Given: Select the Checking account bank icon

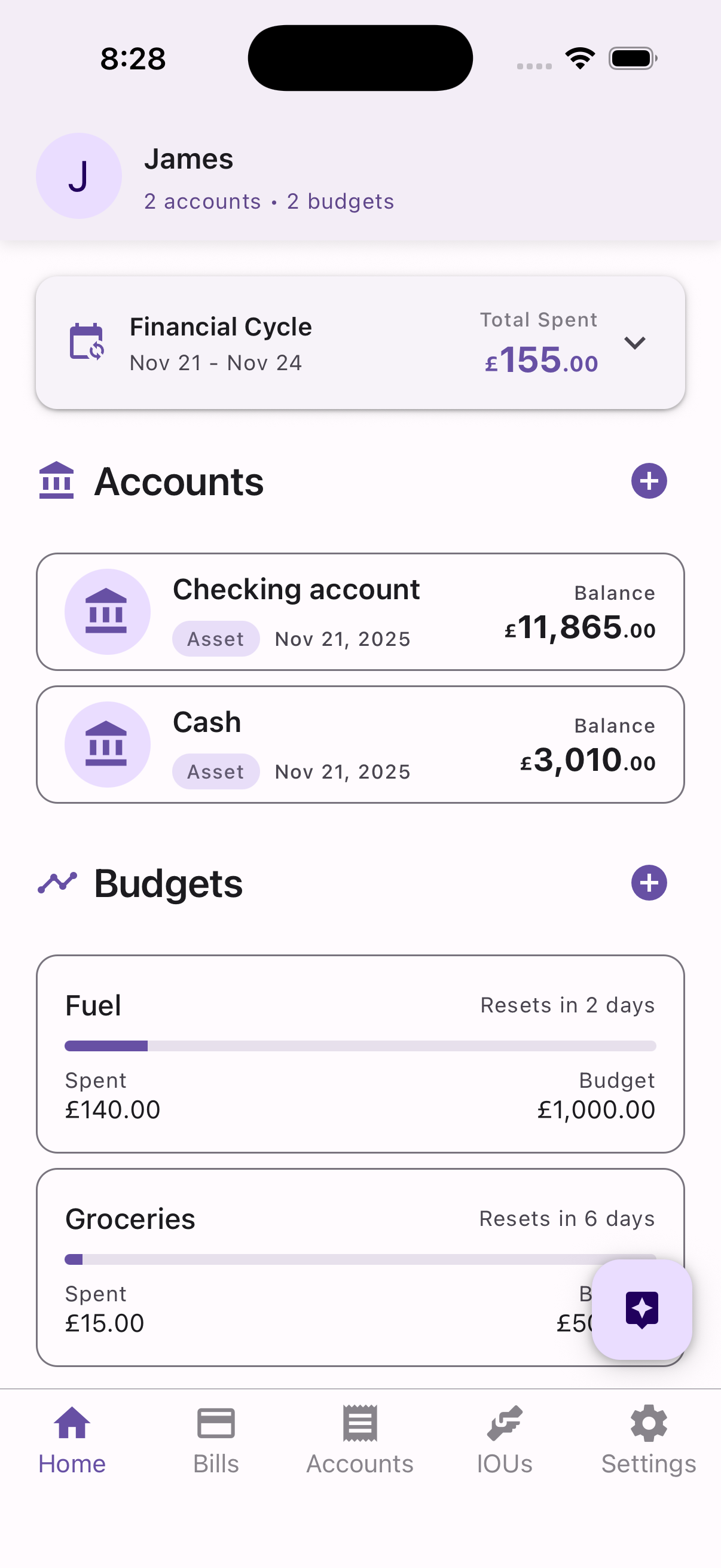Looking at the screenshot, I should (x=107, y=612).
